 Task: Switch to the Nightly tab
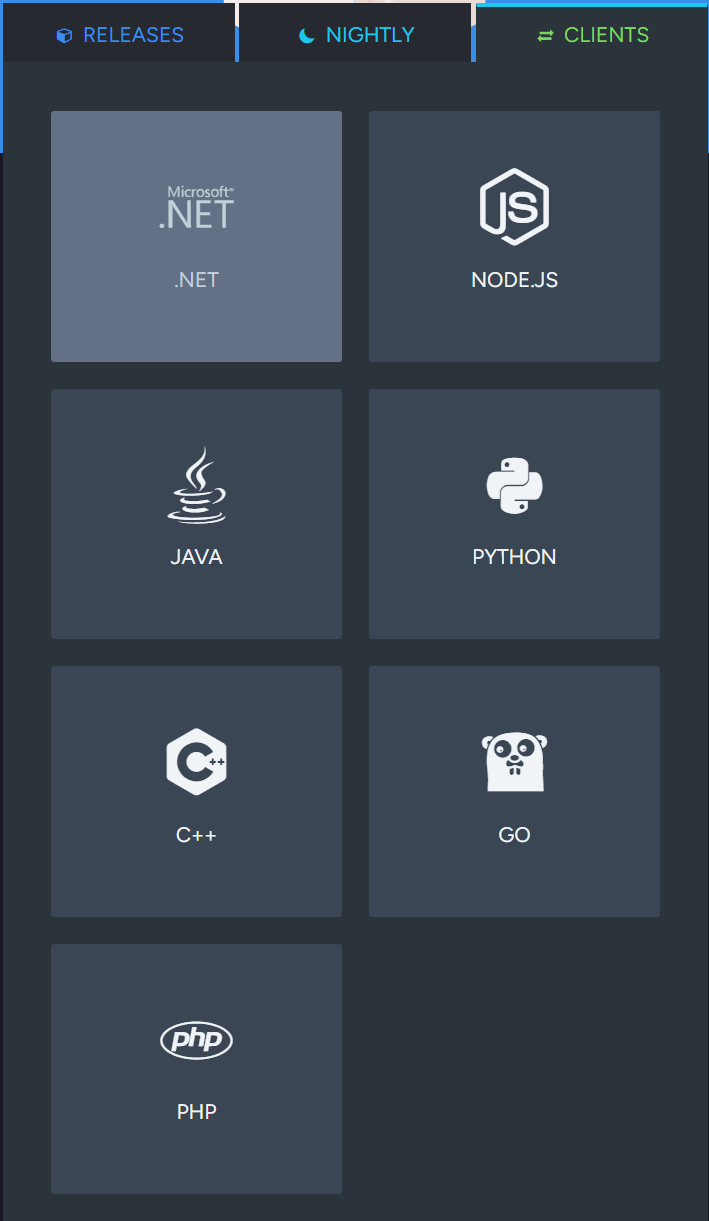click(356, 35)
